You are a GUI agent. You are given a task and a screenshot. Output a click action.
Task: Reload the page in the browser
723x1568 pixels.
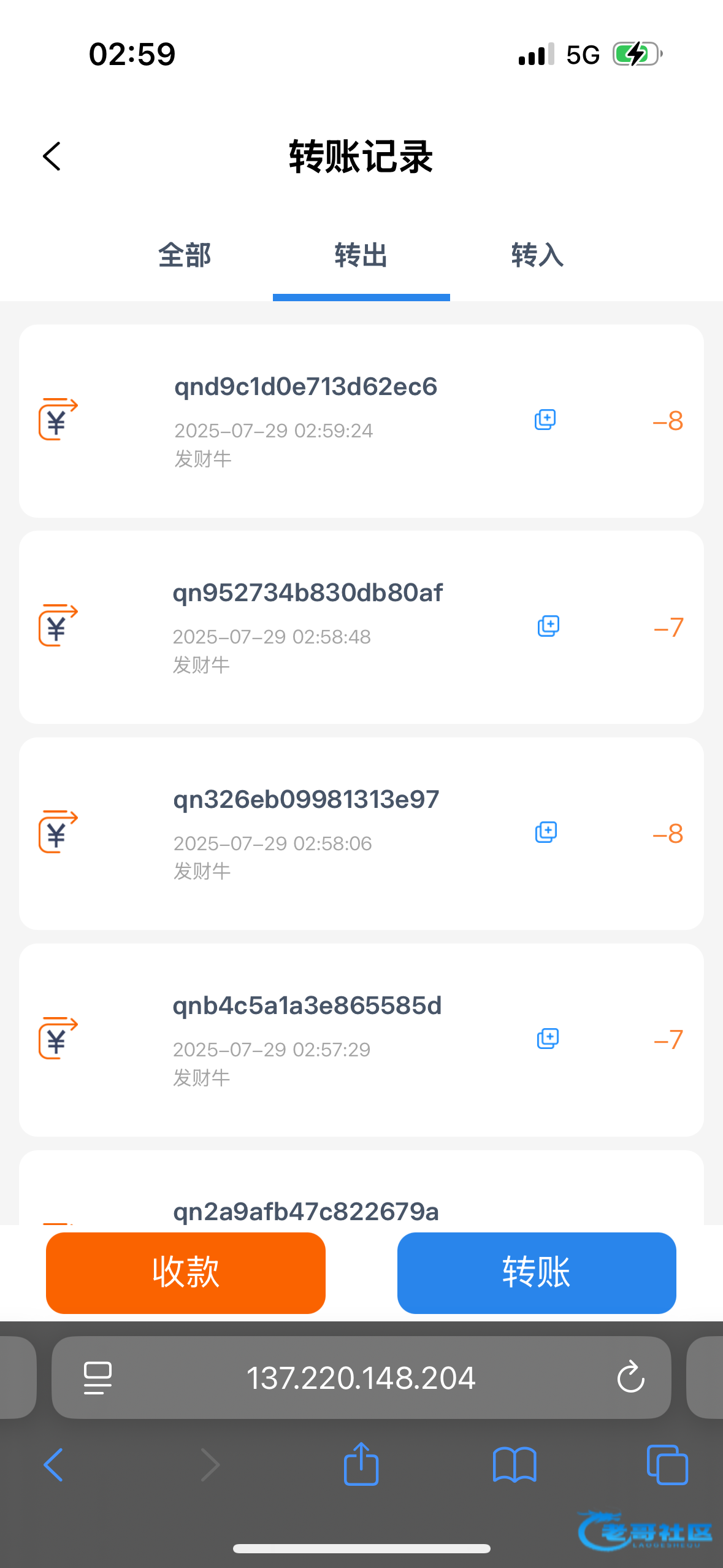point(630,1378)
